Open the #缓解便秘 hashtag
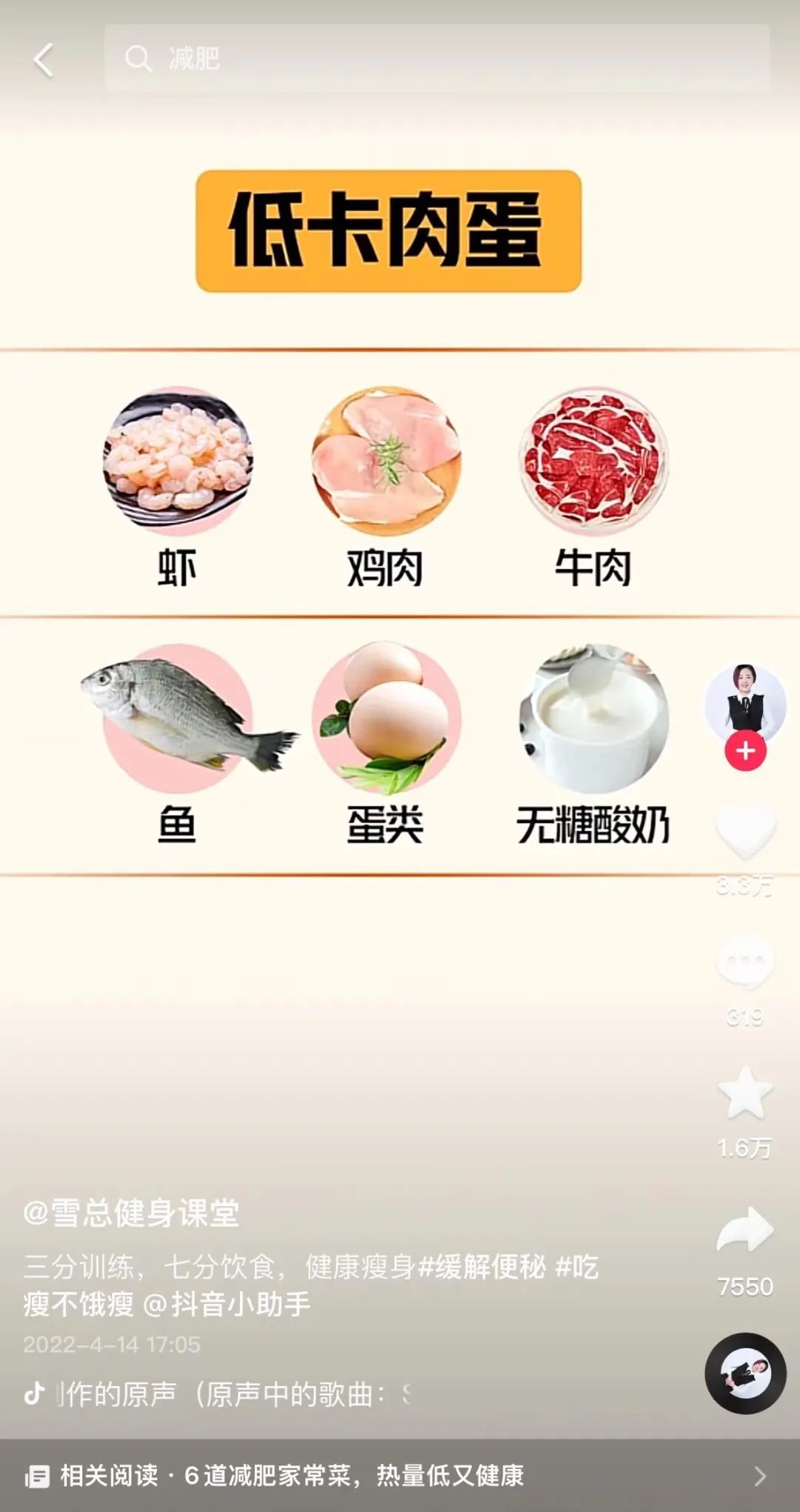Viewport: 800px width, 1512px height. click(483, 1267)
